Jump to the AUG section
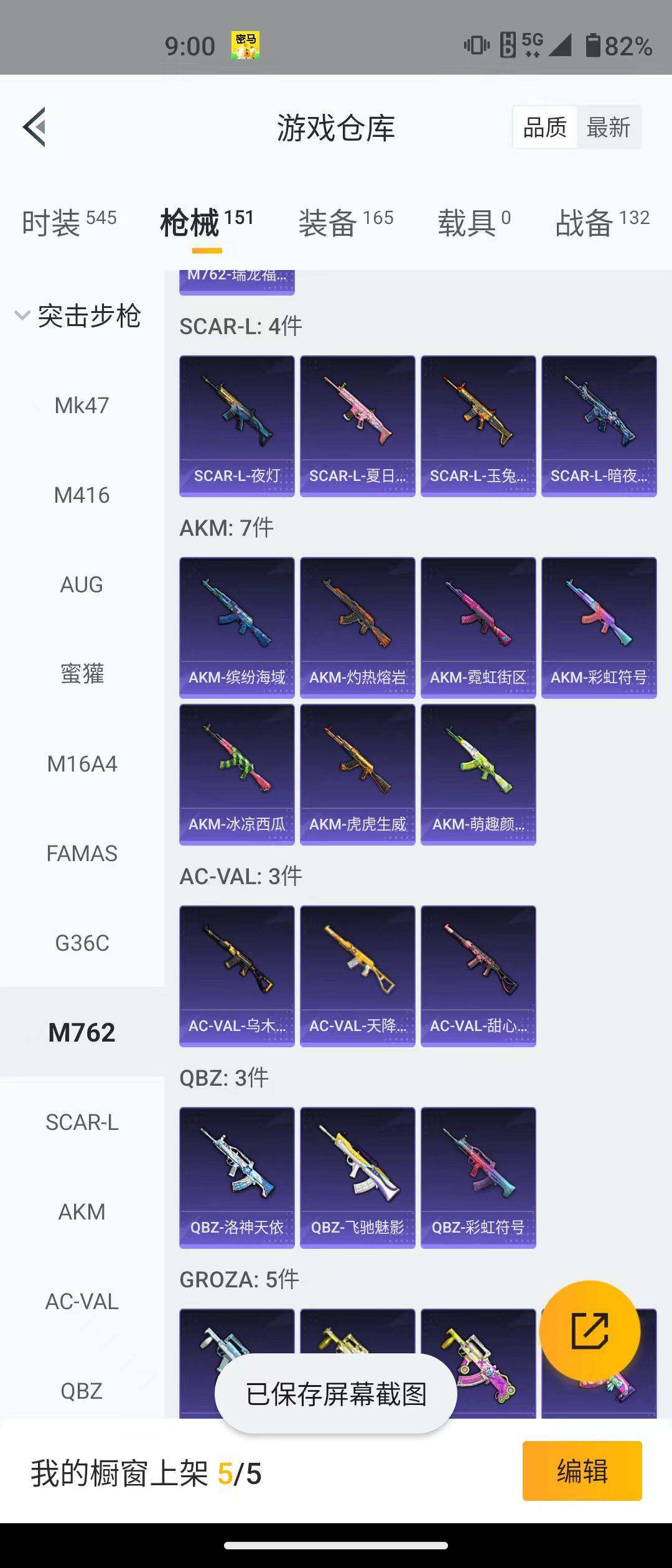 82,585
